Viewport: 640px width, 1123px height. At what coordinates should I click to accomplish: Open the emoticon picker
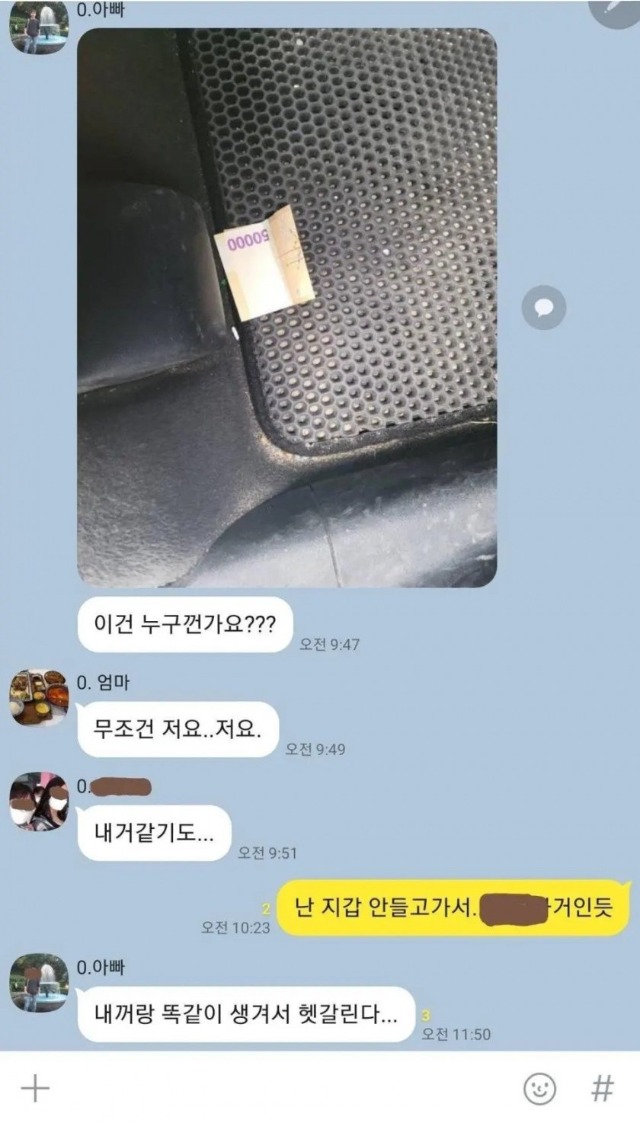click(540, 1088)
